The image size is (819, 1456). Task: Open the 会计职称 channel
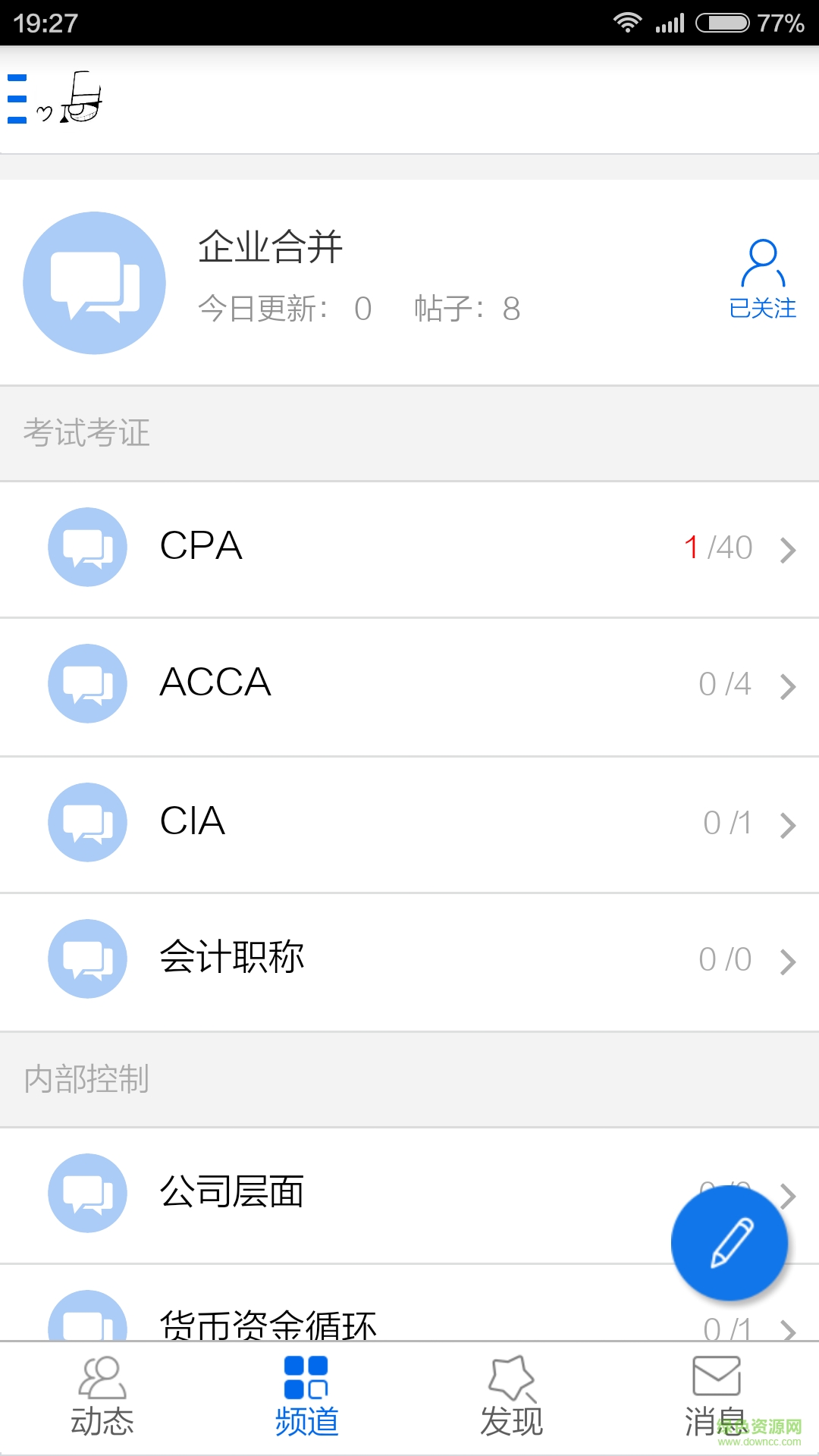coord(409,960)
